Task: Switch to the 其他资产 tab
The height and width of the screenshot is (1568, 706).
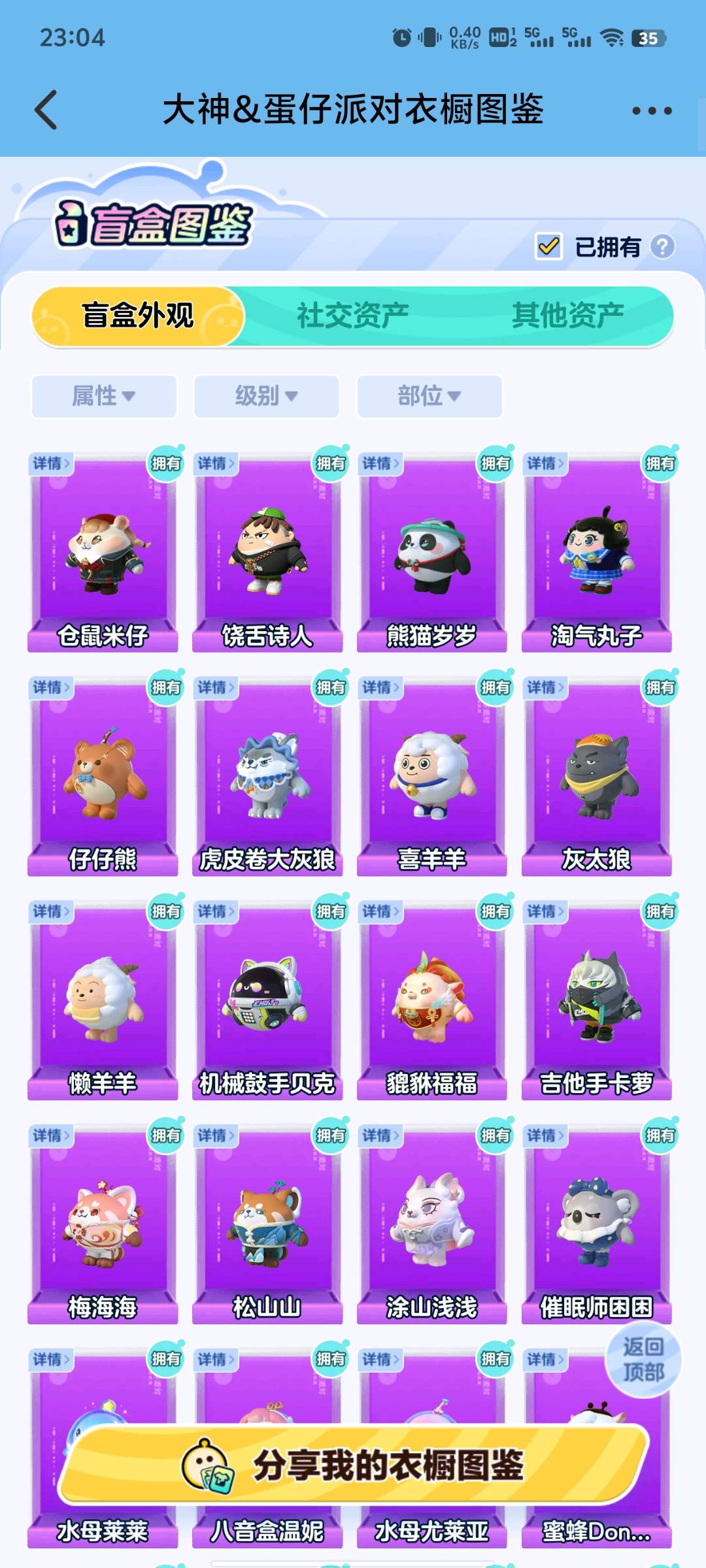Action: (x=567, y=316)
